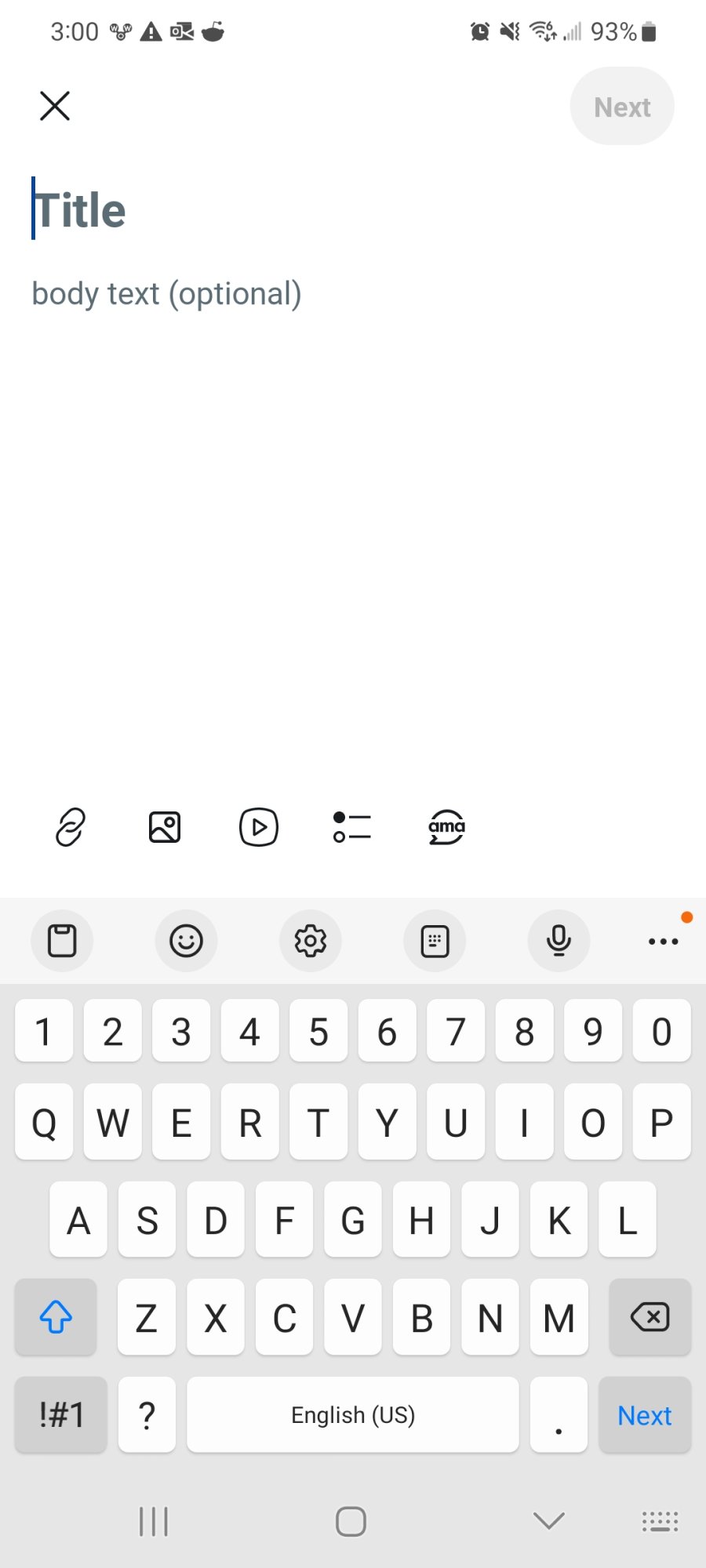The width and height of the screenshot is (706, 1568).
Task: Close the post composer
Action: click(x=55, y=106)
